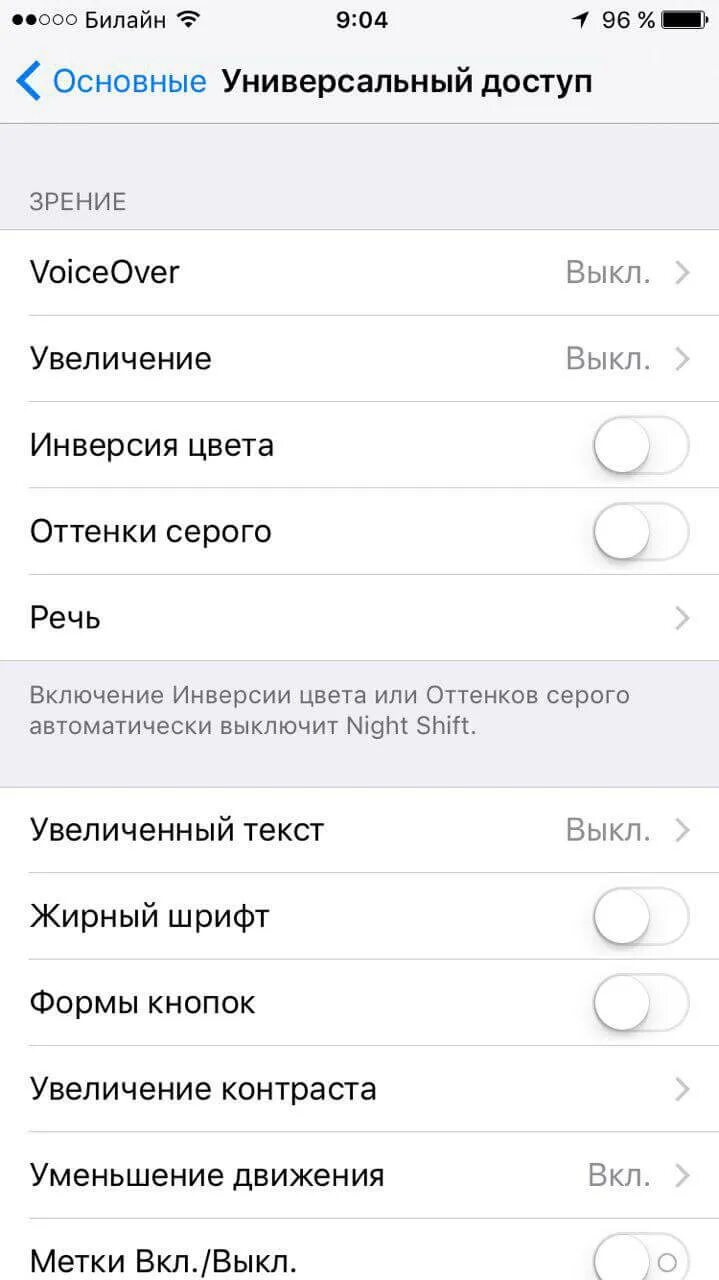Go back to Основные settings
This screenshot has width=719, height=1280.
pyautogui.click(x=110, y=81)
